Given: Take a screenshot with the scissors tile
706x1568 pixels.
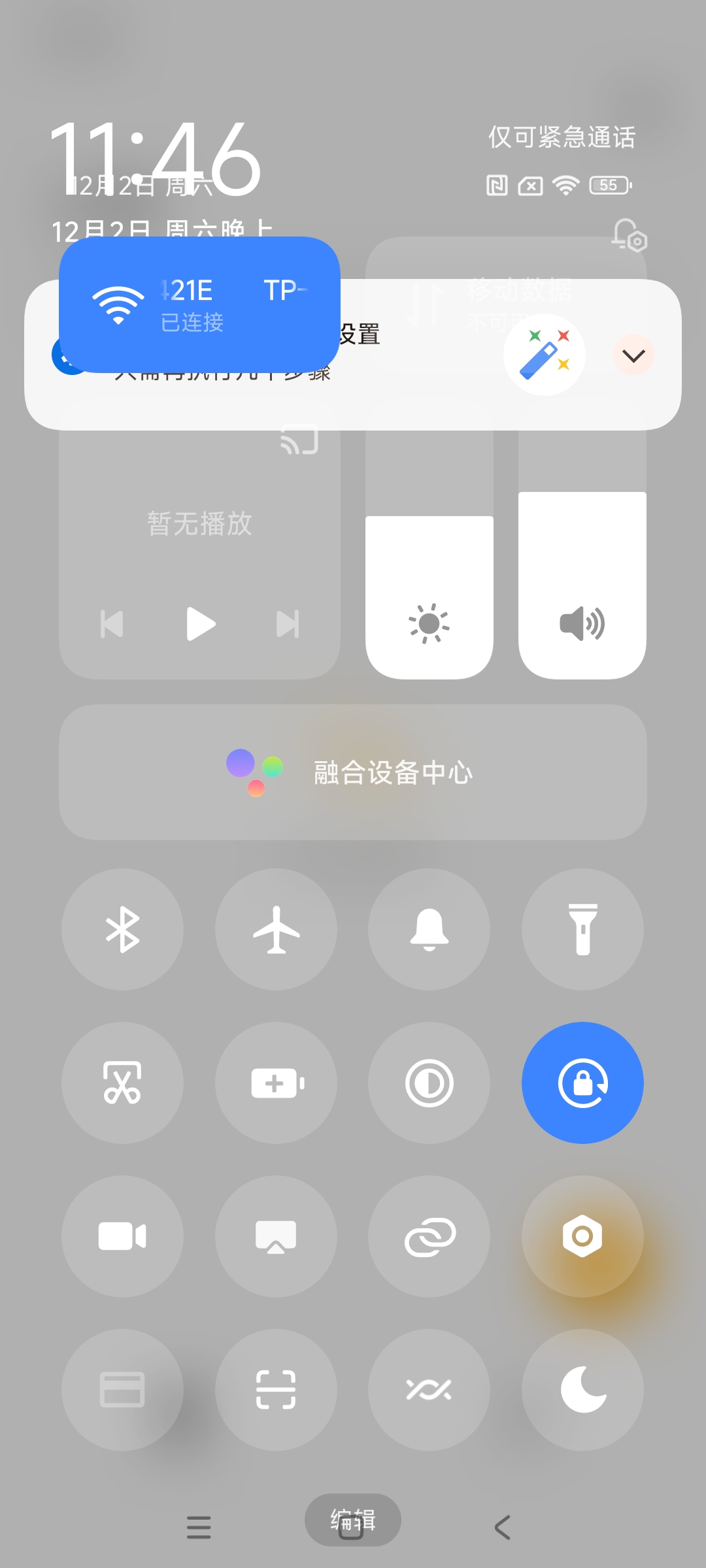Looking at the screenshot, I should tap(122, 1083).
